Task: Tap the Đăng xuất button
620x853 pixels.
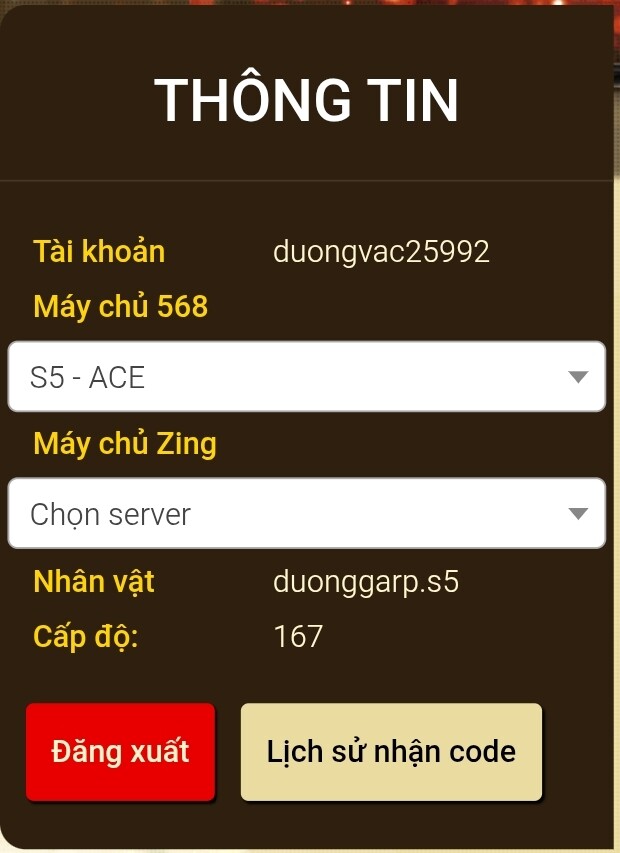Action: tap(121, 752)
